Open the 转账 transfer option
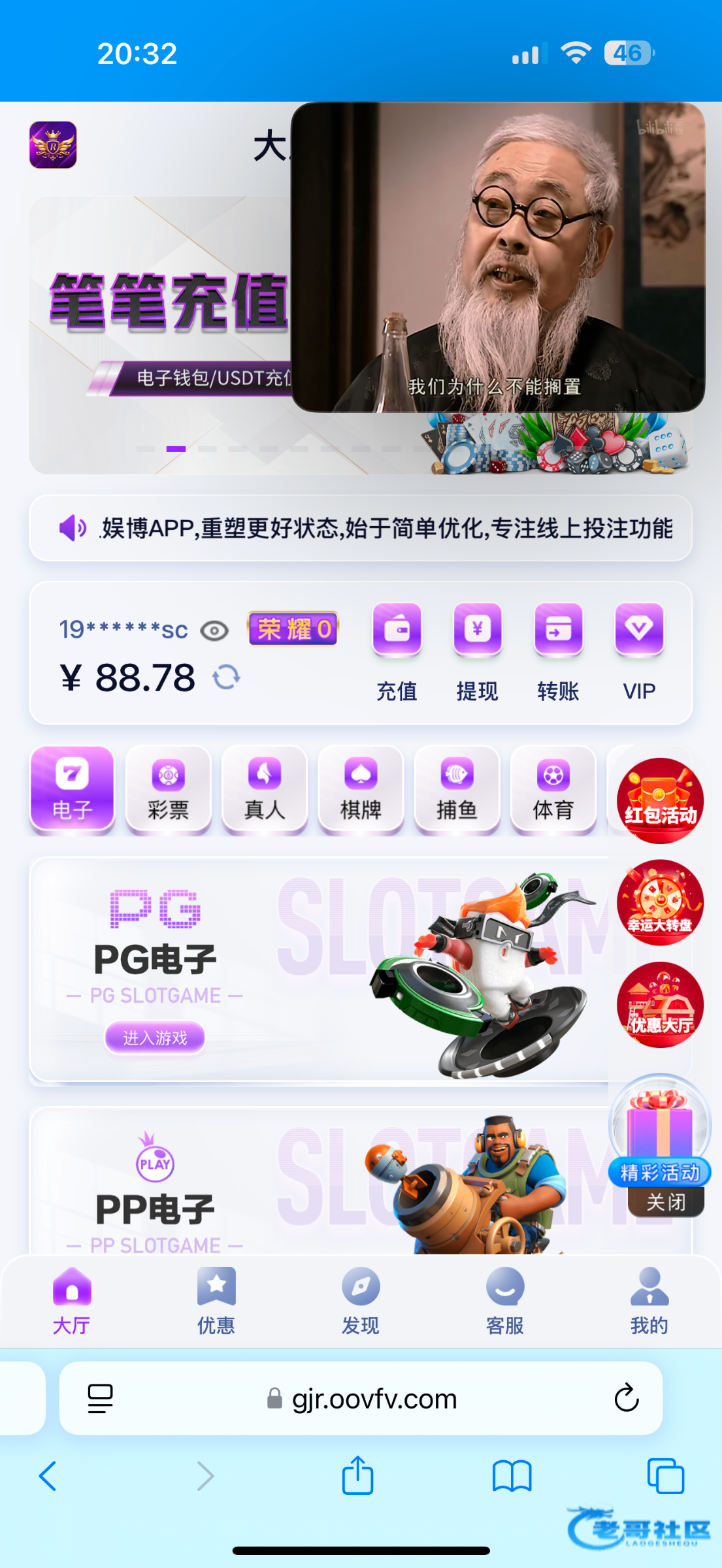Image resolution: width=722 pixels, height=1568 pixels. tap(558, 650)
